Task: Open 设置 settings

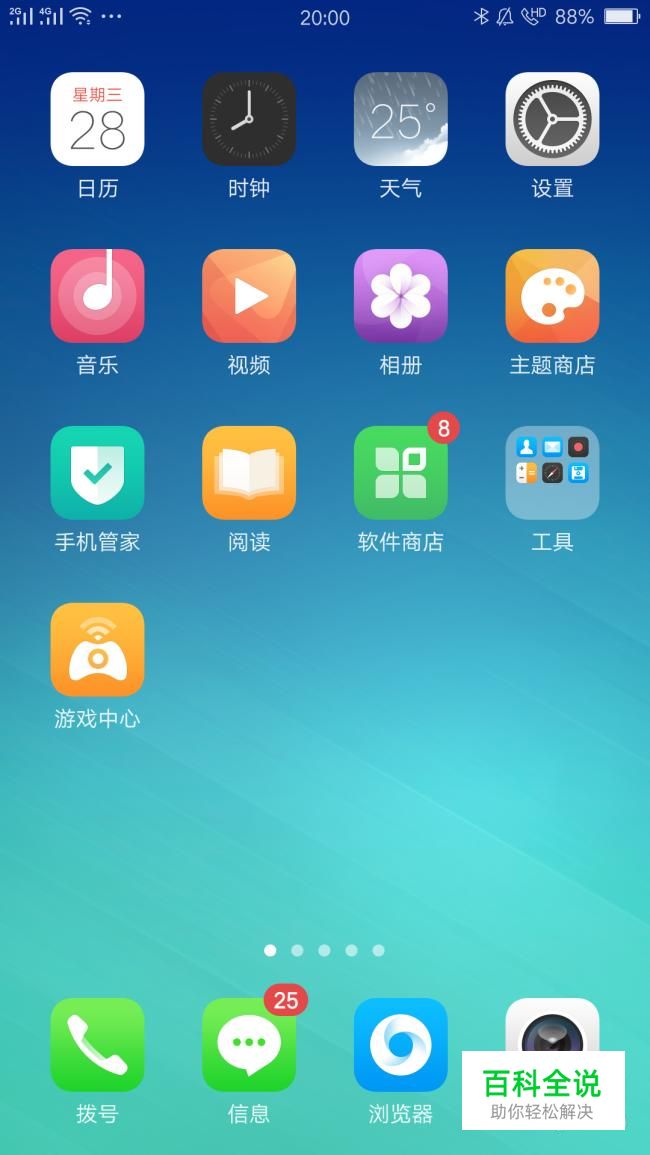Action: pyautogui.click(x=552, y=119)
